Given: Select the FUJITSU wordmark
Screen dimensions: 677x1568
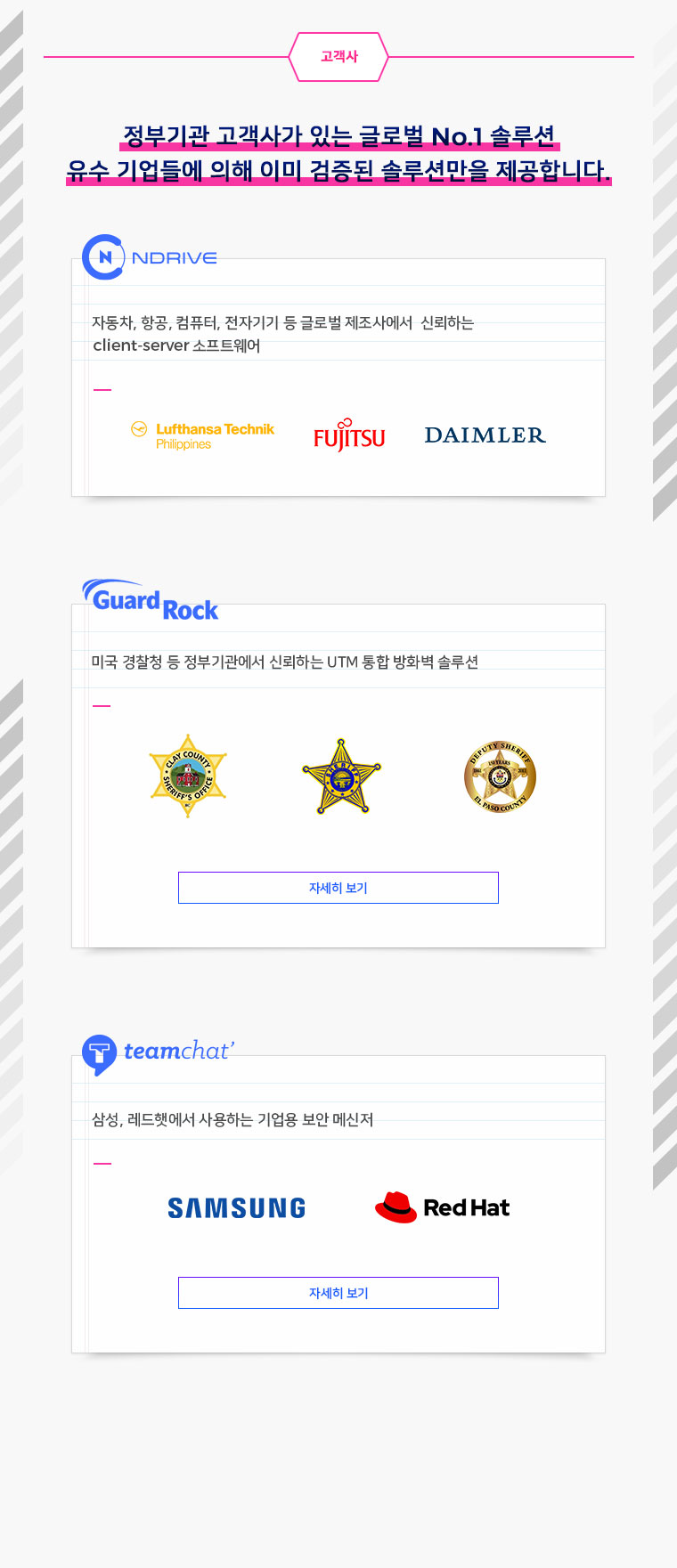Looking at the screenshot, I should point(350,436).
